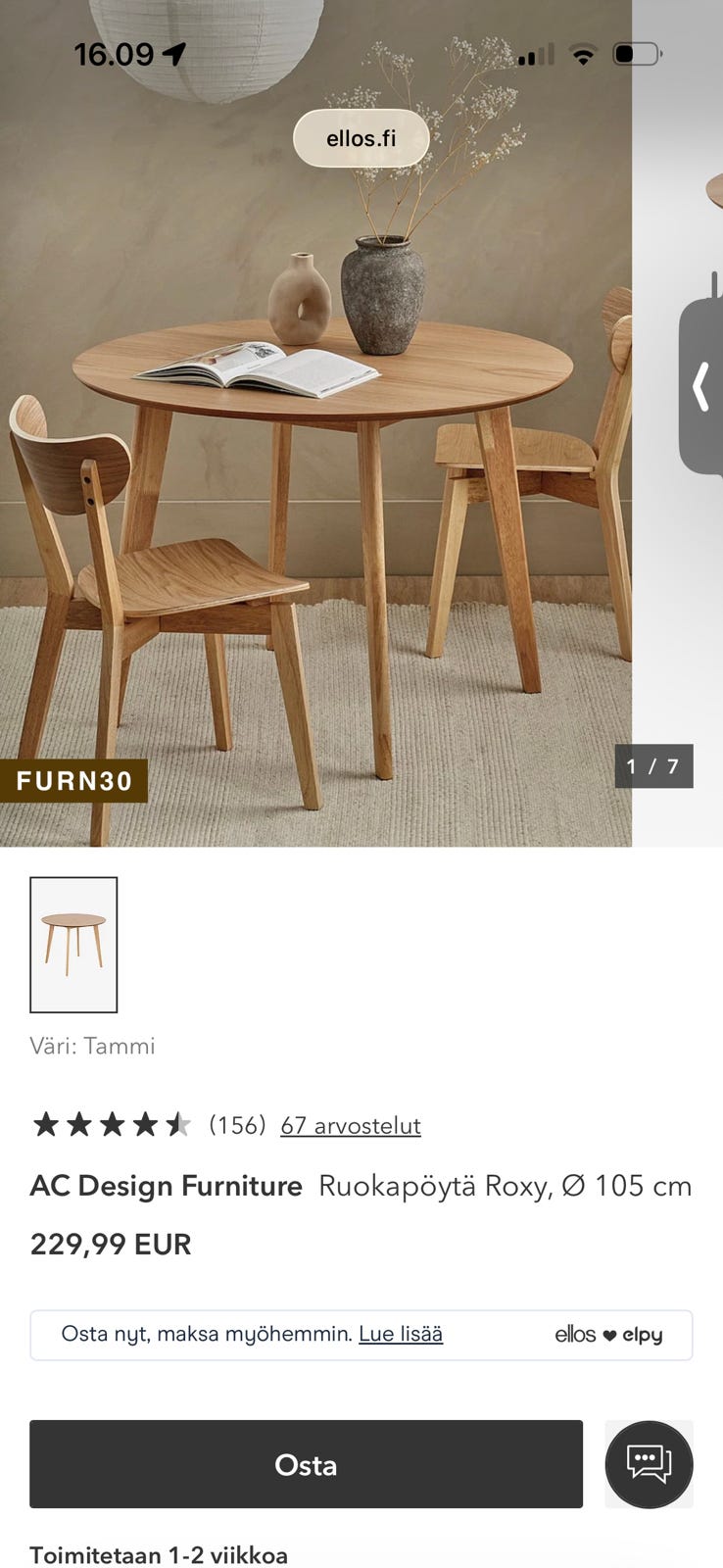This screenshot has height=1568, width=723.
Task: Tap the ellos.fi address pill
Action: 361,138
